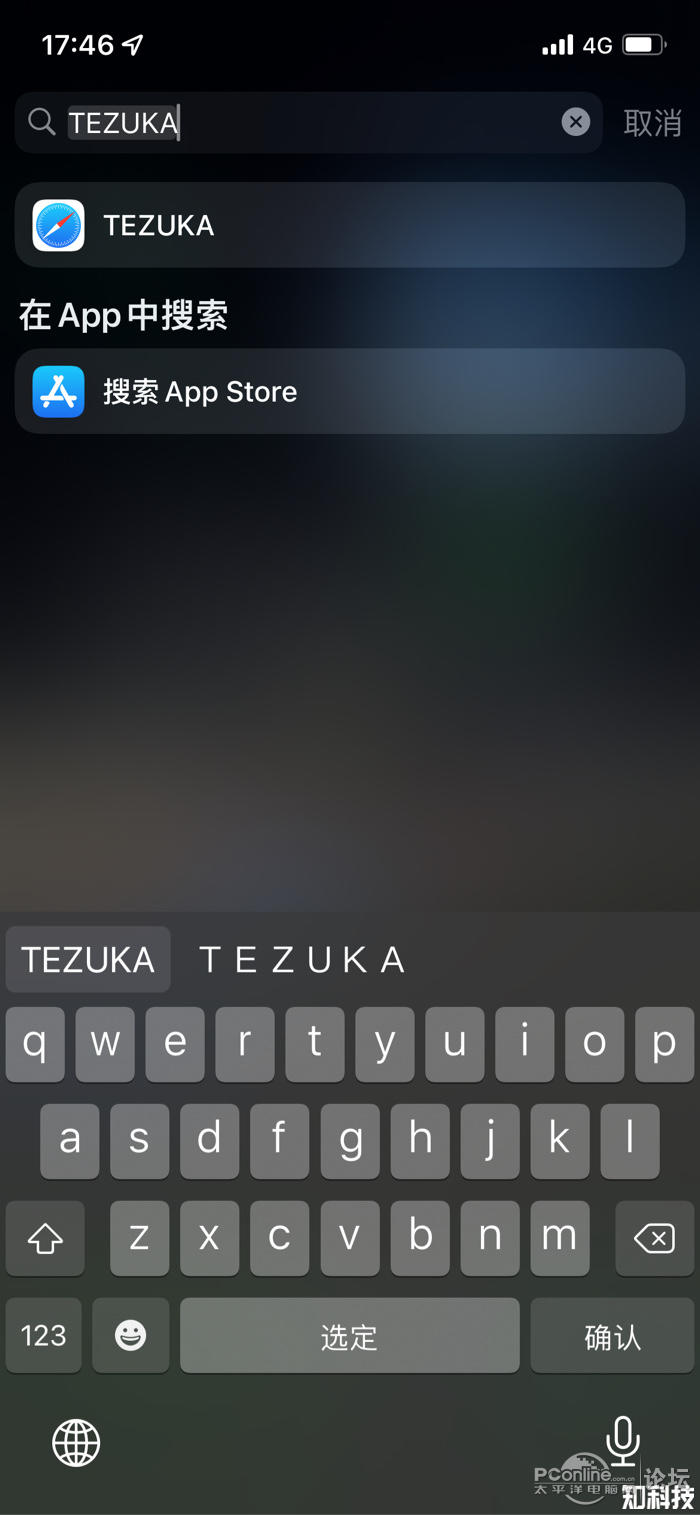The height and width of the screenshot is (1515, 700).
Task: Open the TEZUKA Safari suggestion
Action: point(349,225)
